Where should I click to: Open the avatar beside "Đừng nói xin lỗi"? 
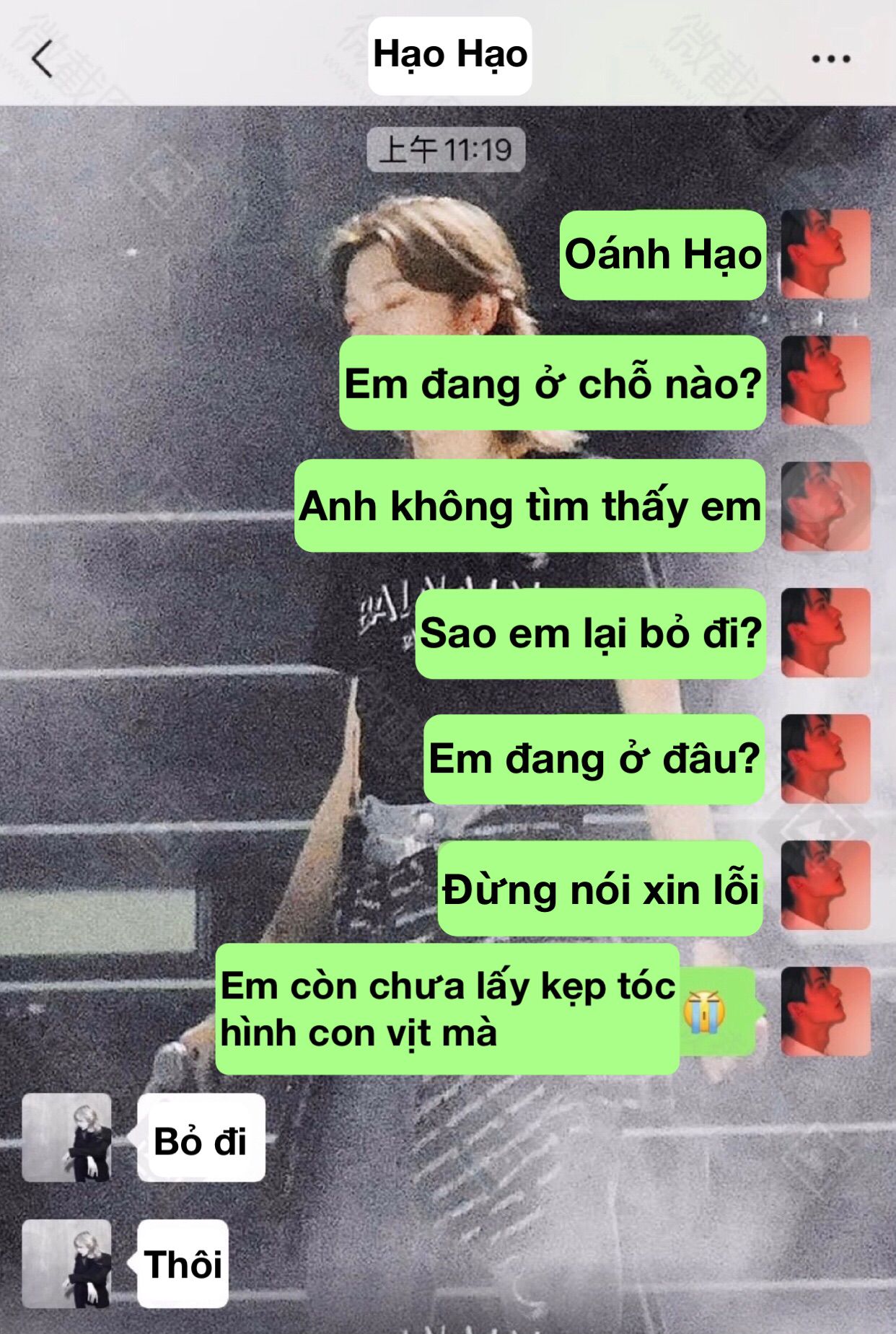pyautogui.click(x=826, y=885)
